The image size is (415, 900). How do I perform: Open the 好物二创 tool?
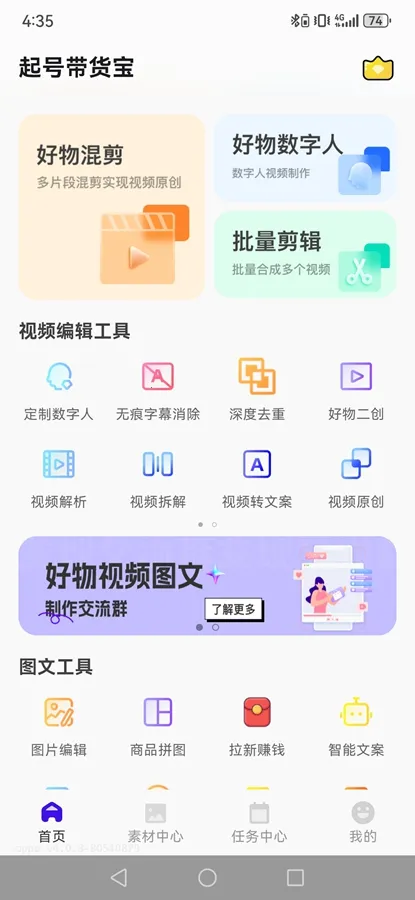pyautogui.click(x=356, y=390)
